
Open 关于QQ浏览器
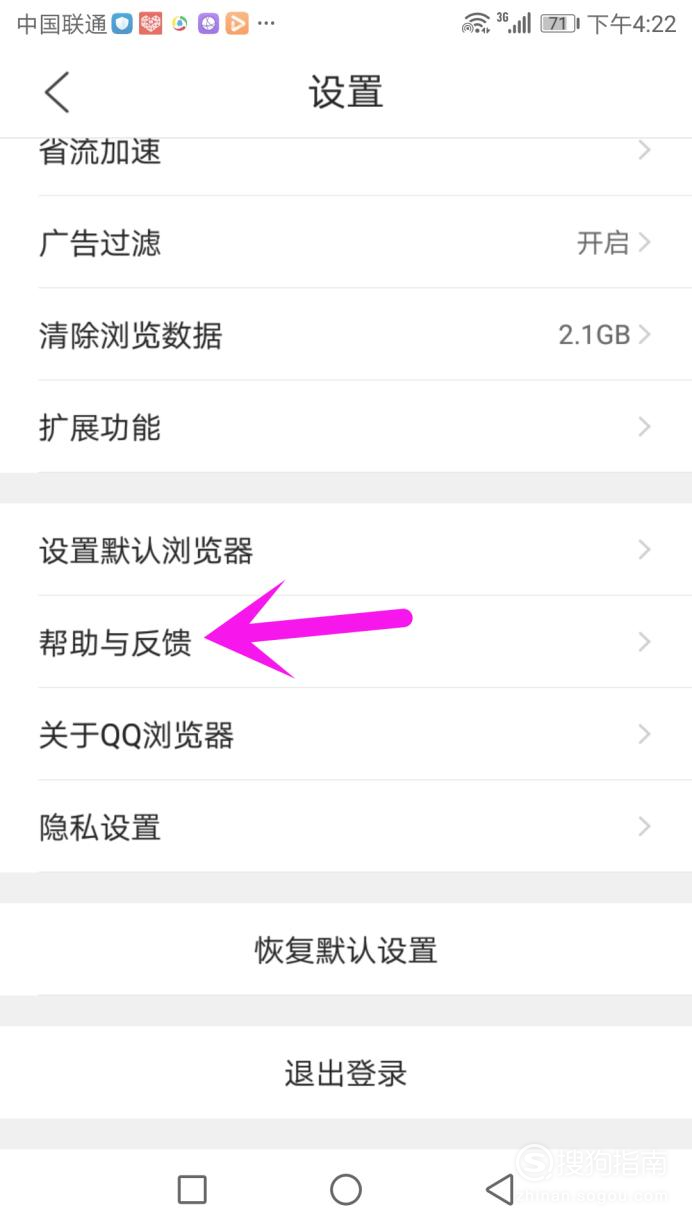[346, 734]
